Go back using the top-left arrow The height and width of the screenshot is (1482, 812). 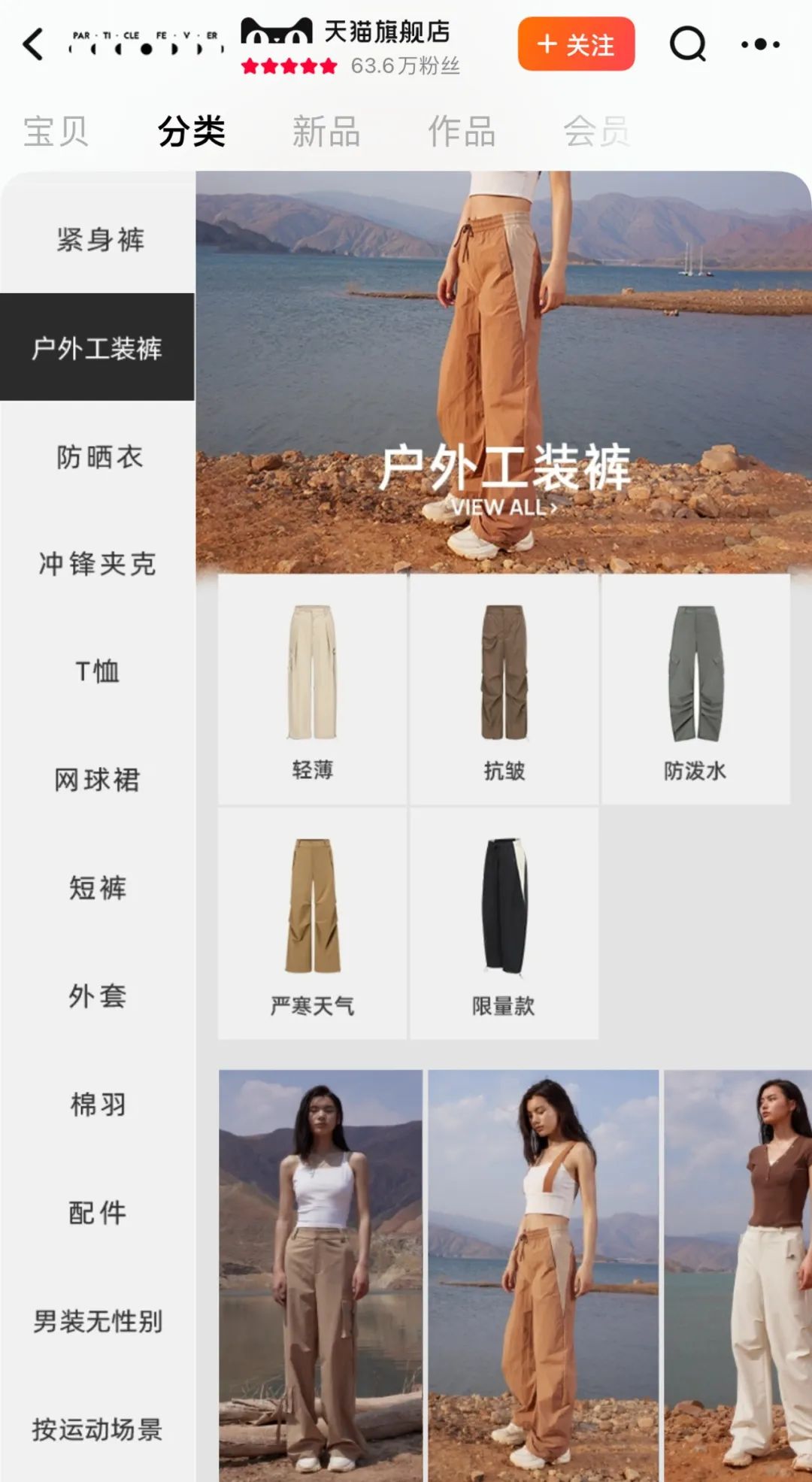(33, 44)
